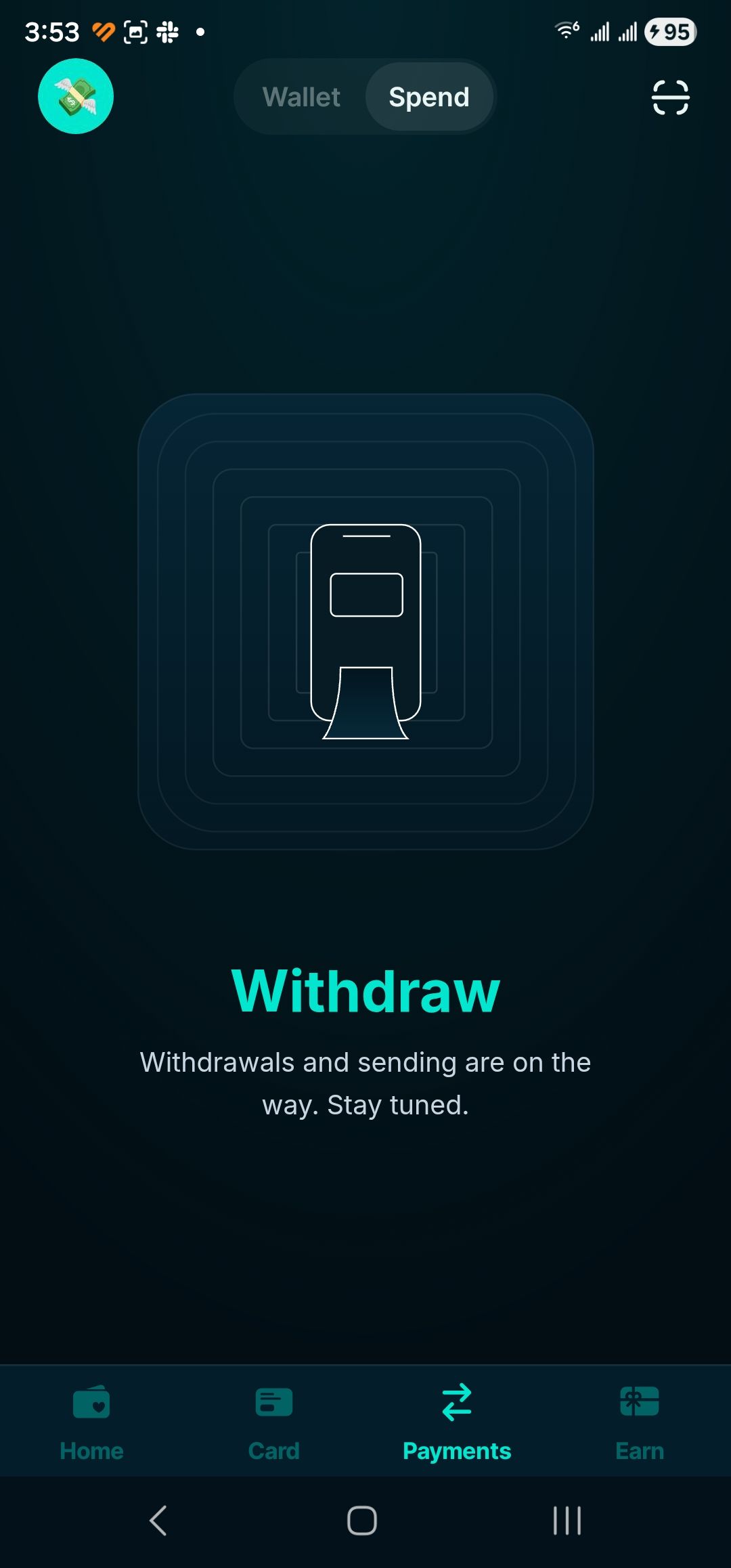Image resolution: width=731 pixels, height=1568 pixels.
Task: Switch to the Wallet segment
Action: [x=301, y=97]
